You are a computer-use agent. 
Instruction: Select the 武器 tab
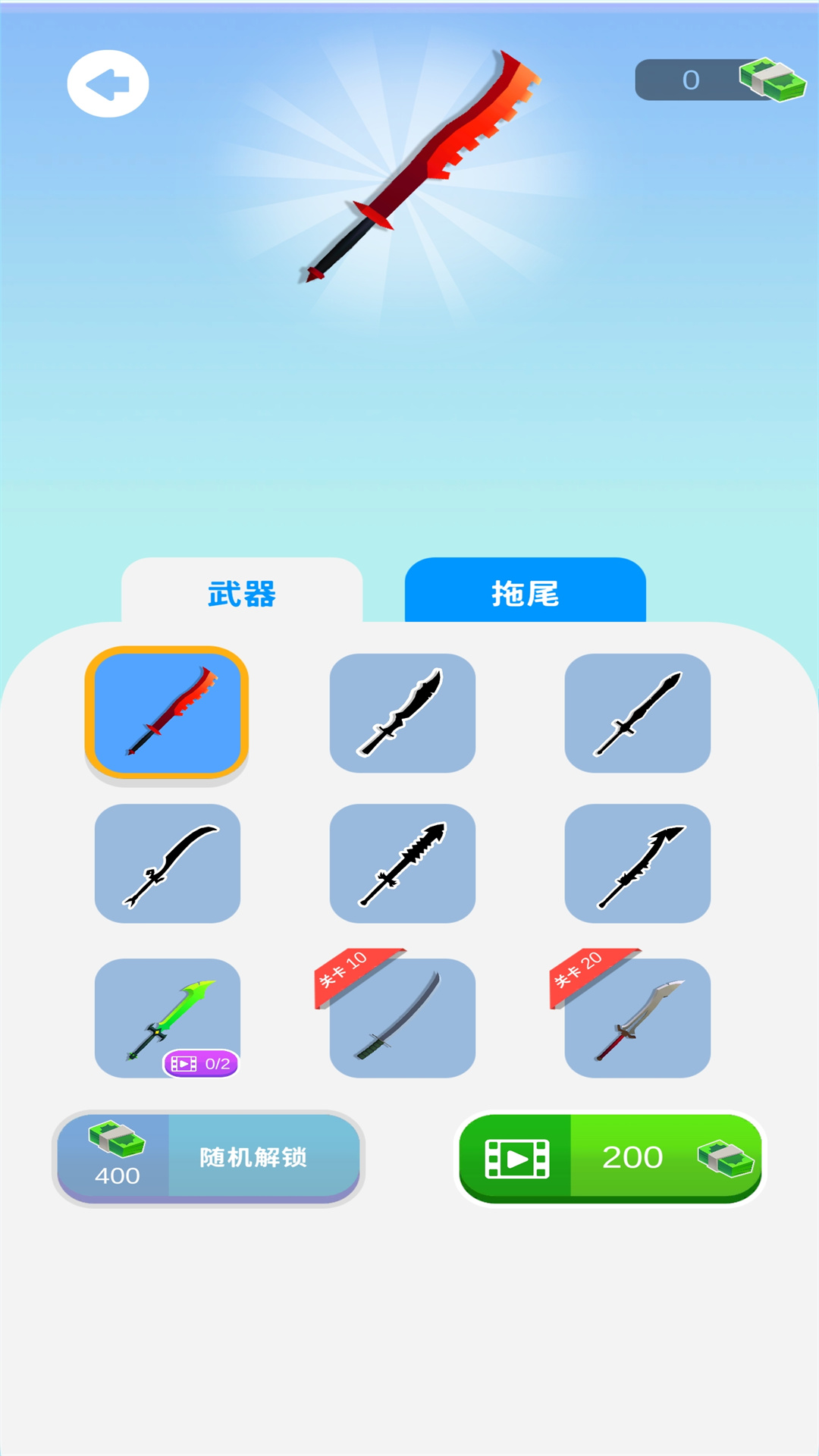tap(242, 592)
